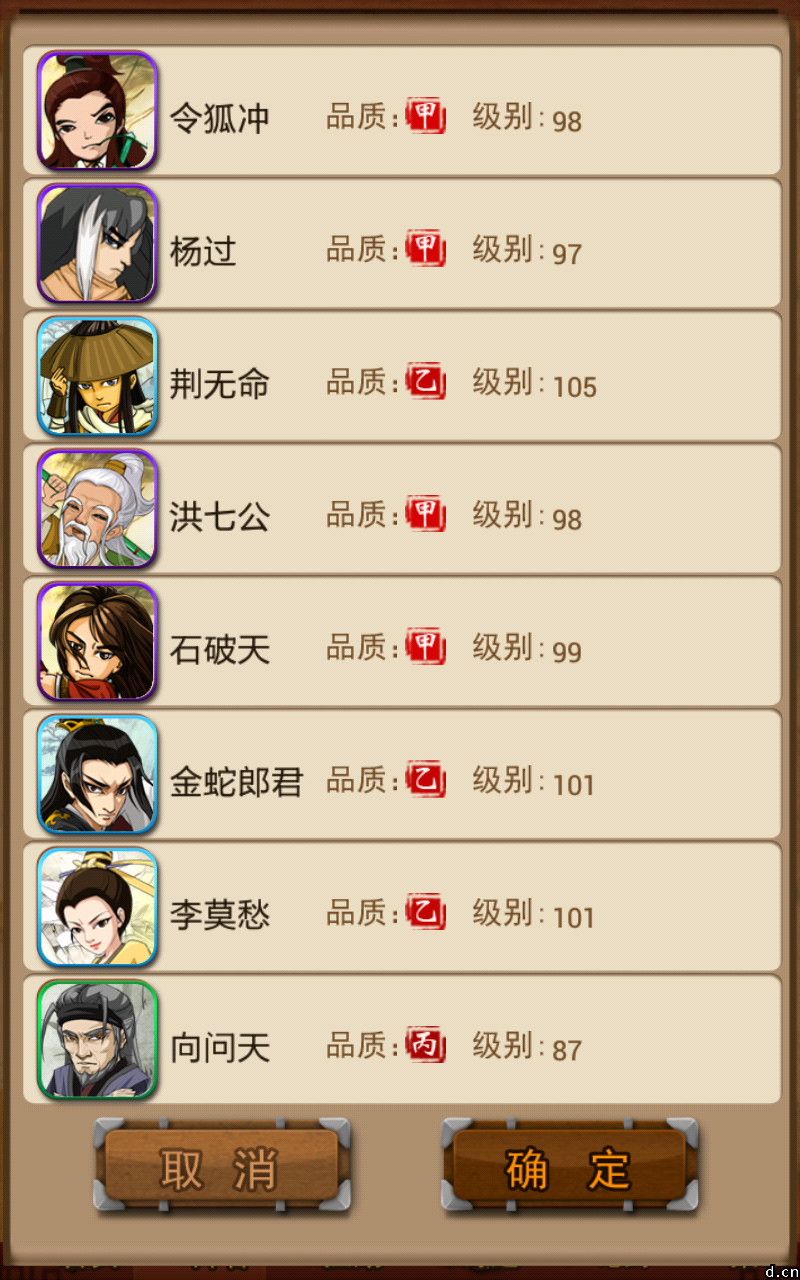Select the 洪七公 list row
This screenshot has width=800, height=1280.
[x=400, y=510]
